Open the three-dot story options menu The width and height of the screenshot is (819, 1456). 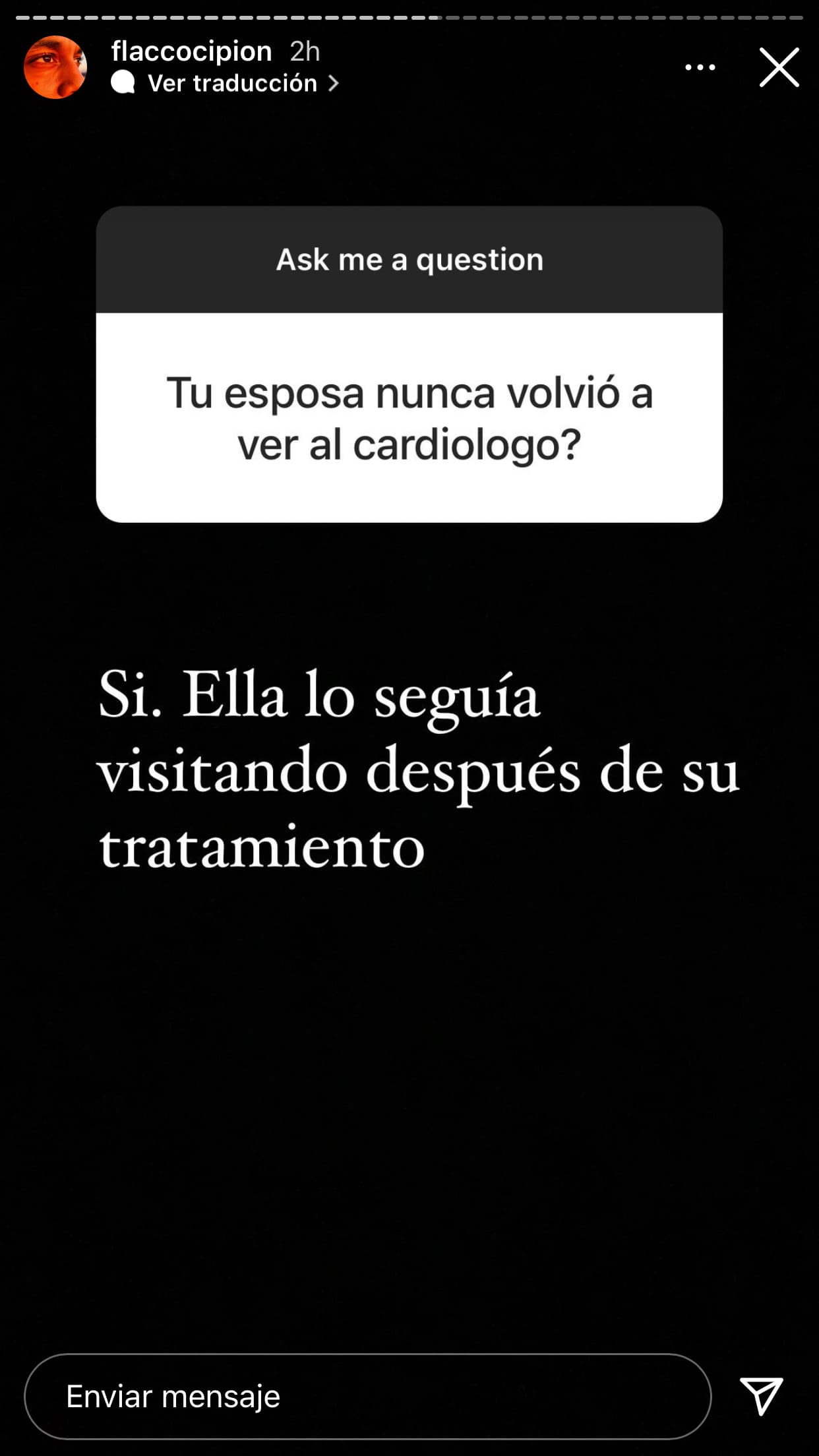point(700,67)
